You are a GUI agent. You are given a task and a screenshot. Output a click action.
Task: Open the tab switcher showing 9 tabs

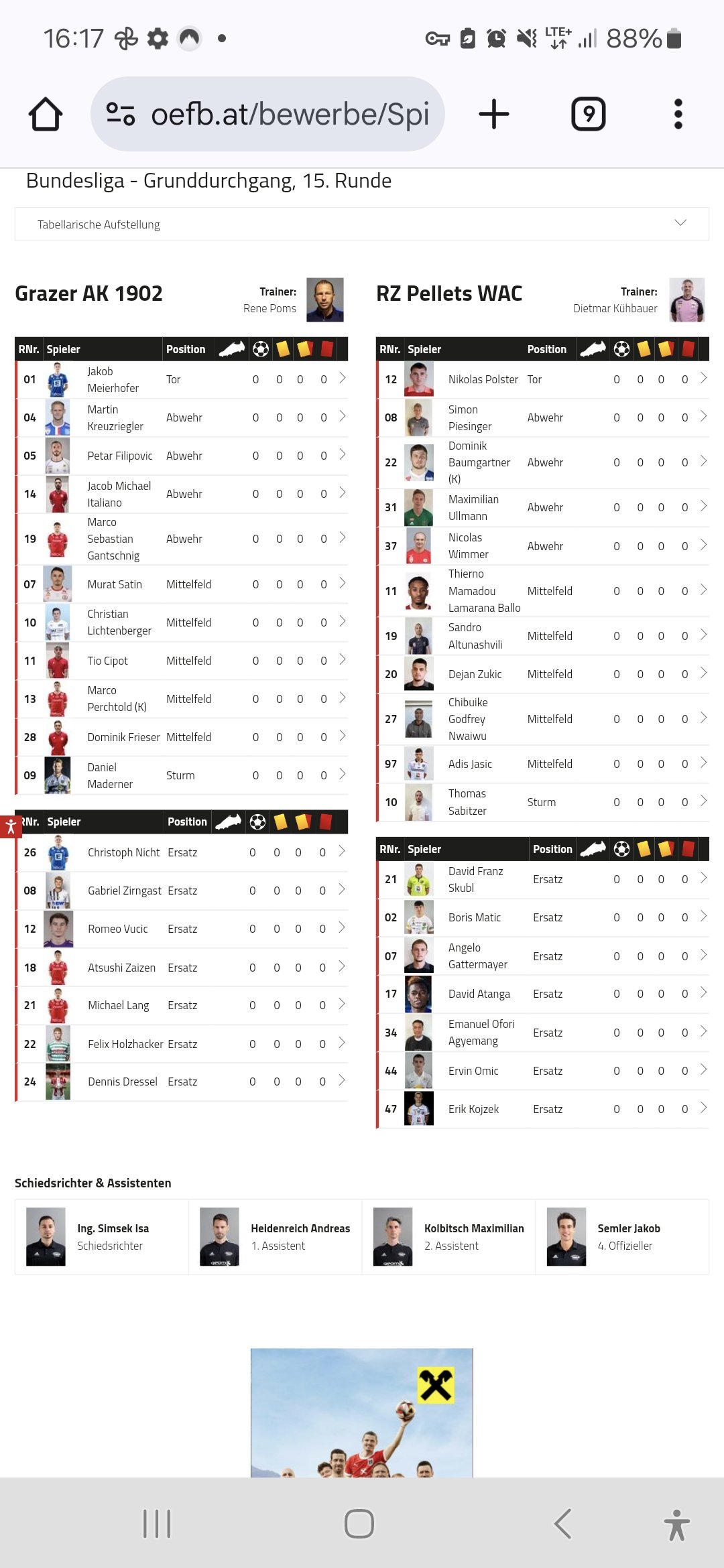[588, 114]
